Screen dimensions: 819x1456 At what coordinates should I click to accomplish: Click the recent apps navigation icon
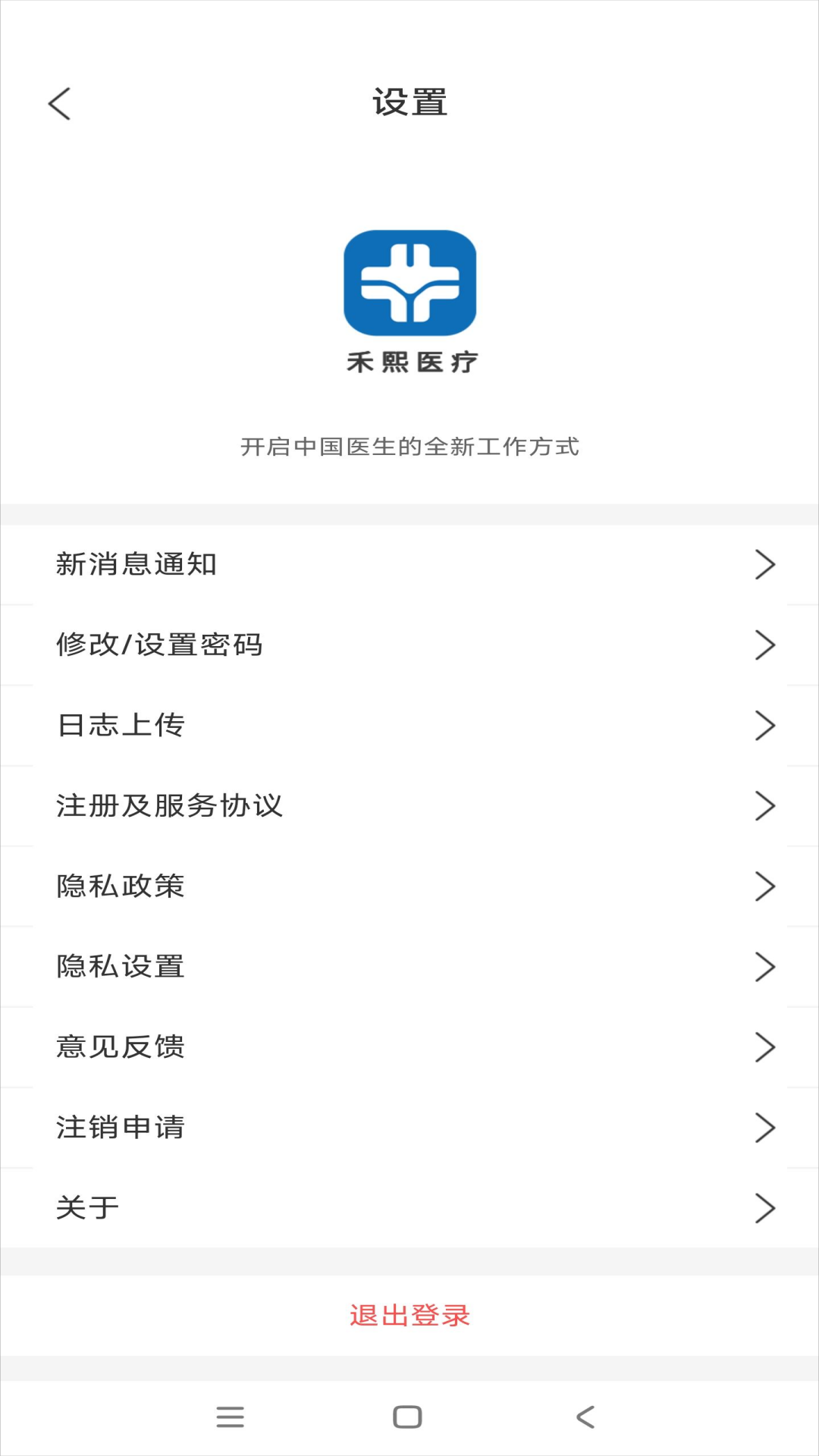click(x=231, y=1417)
